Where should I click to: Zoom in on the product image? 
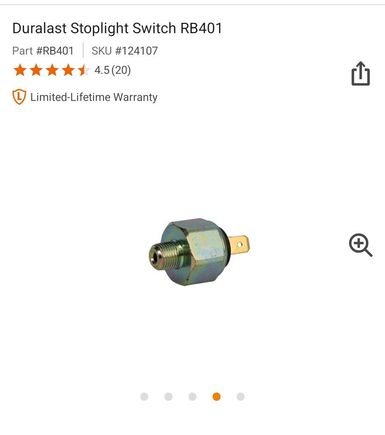click(x=361, y=245)
